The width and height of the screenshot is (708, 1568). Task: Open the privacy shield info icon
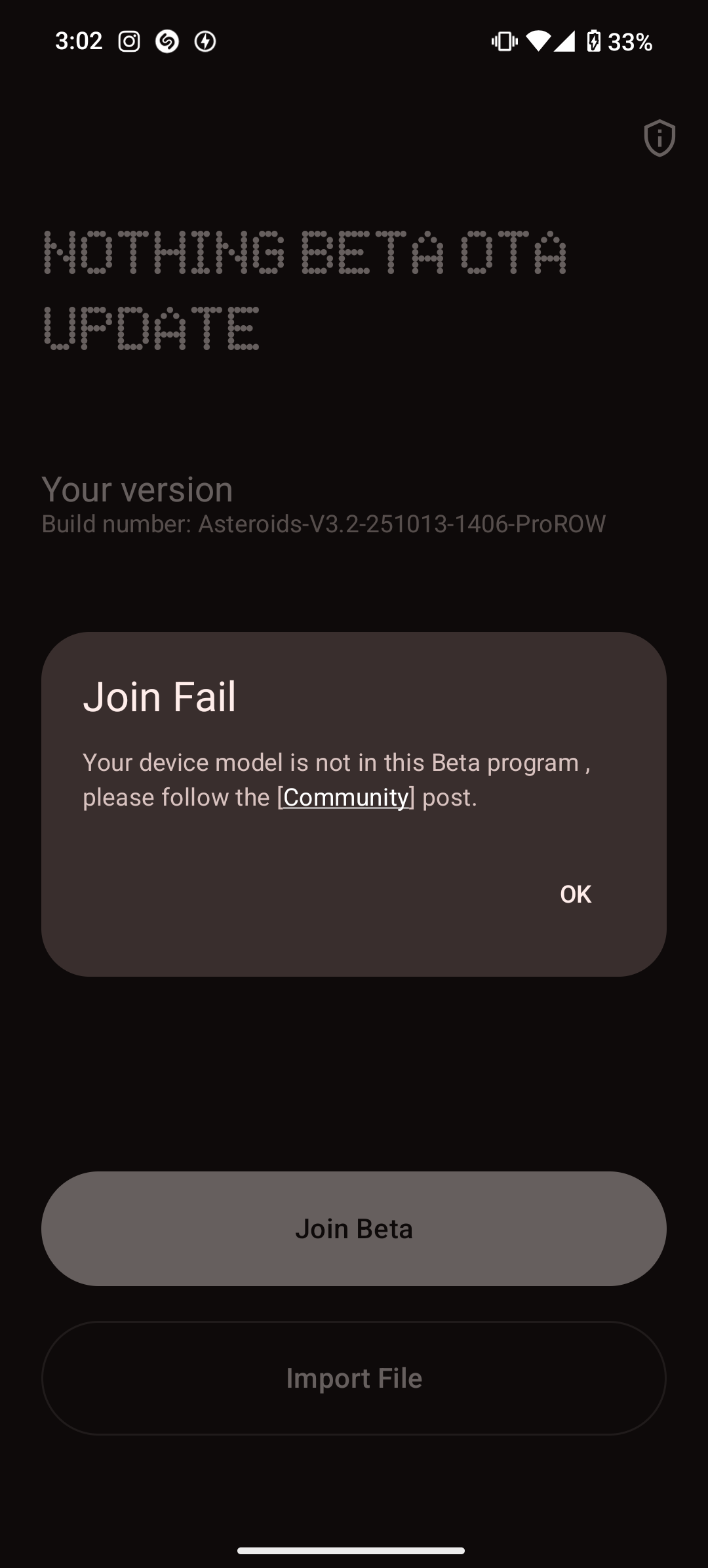tap(659, 138)
